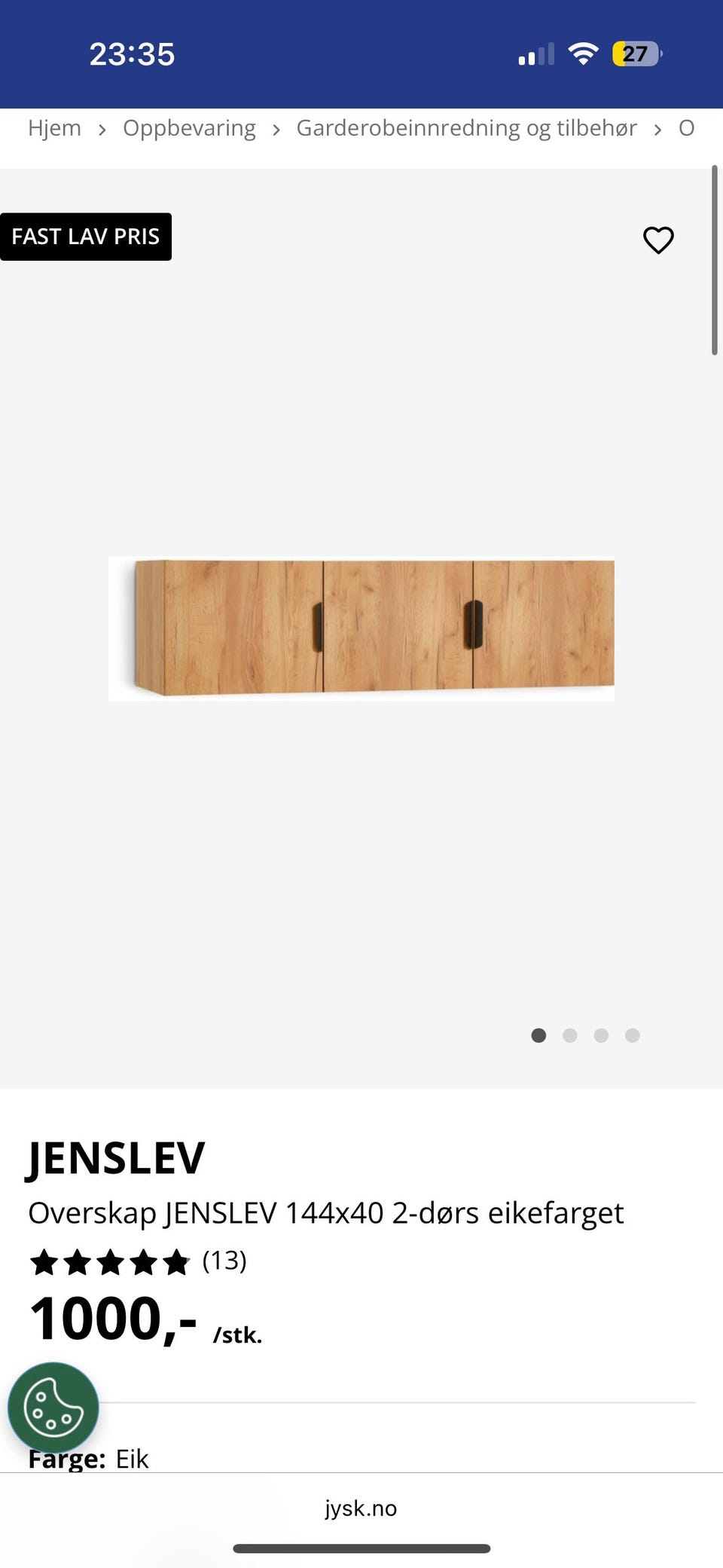Tap the jysk.no address bar
This screenshot has height=1568, width=723.
[x=361, y=1508]
